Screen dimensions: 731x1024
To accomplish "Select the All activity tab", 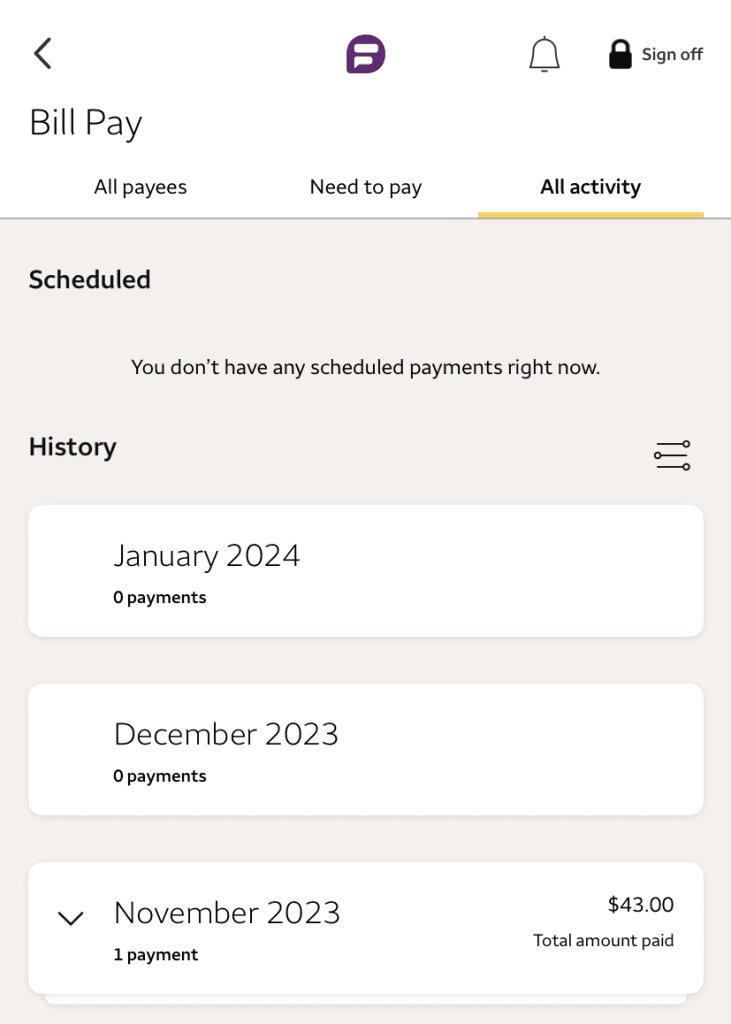I will point(590,187).
